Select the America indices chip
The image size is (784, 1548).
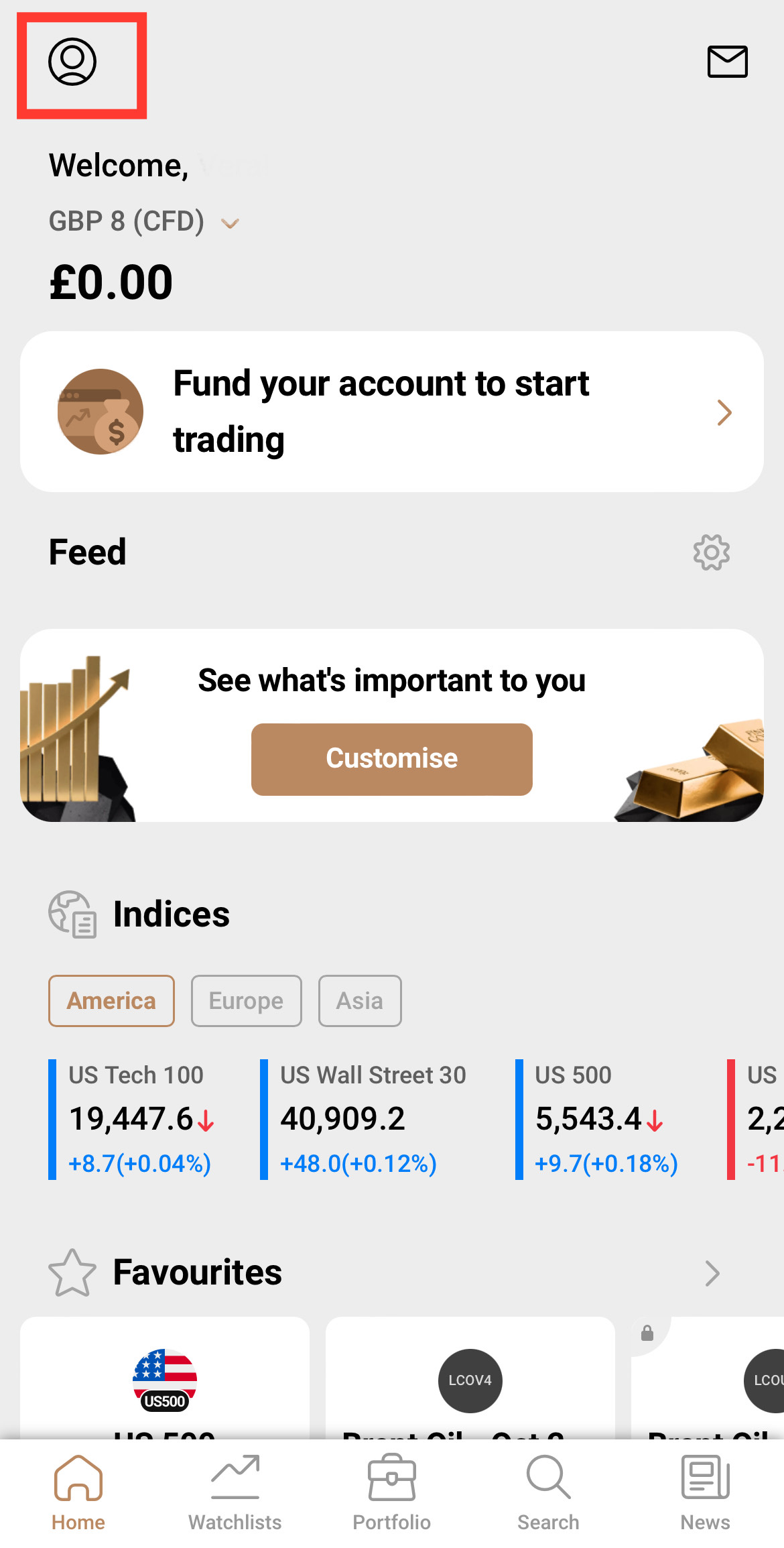click(x=111, y=1001)
